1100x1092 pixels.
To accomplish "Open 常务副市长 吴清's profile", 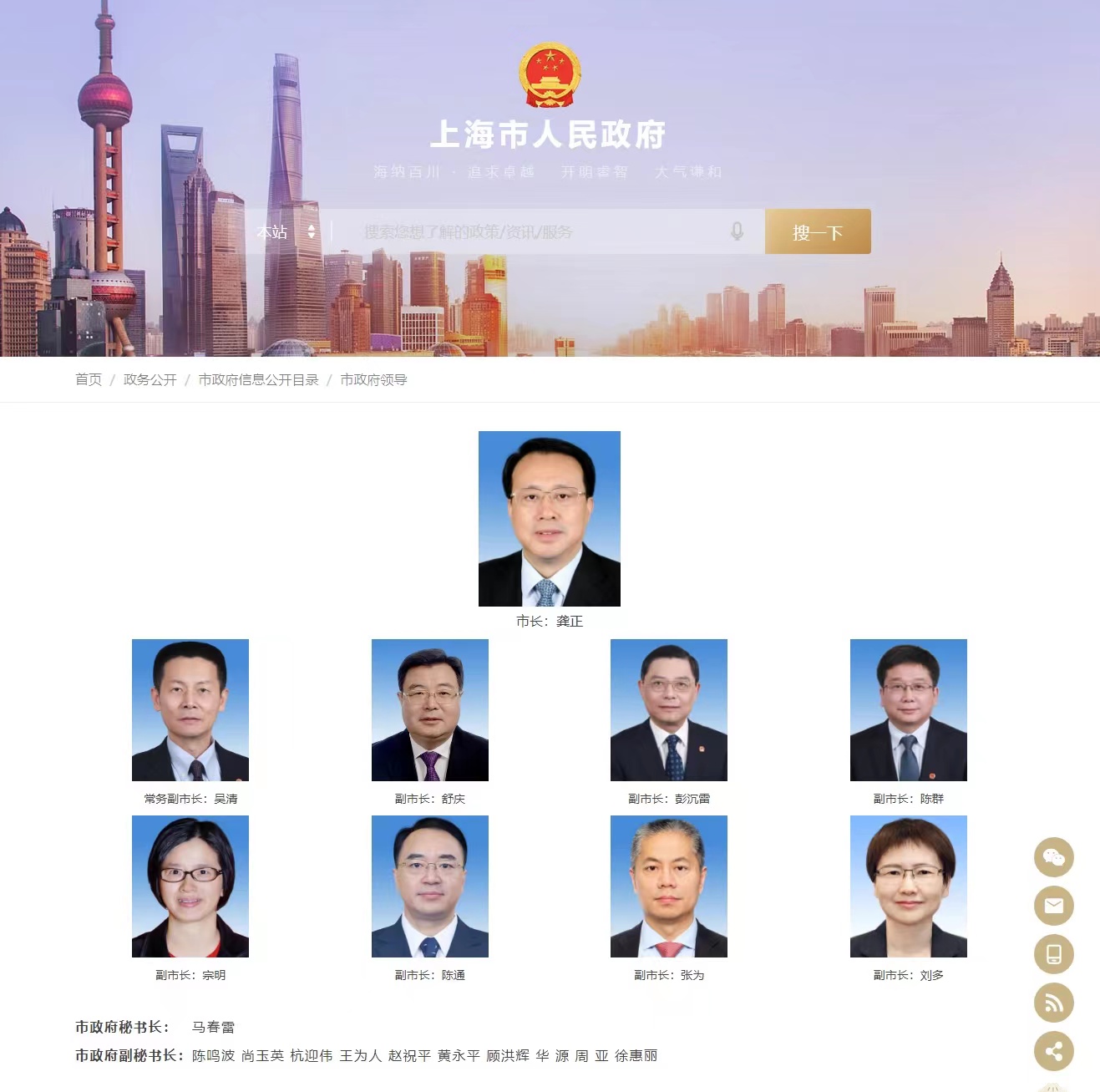I will 190,710.
